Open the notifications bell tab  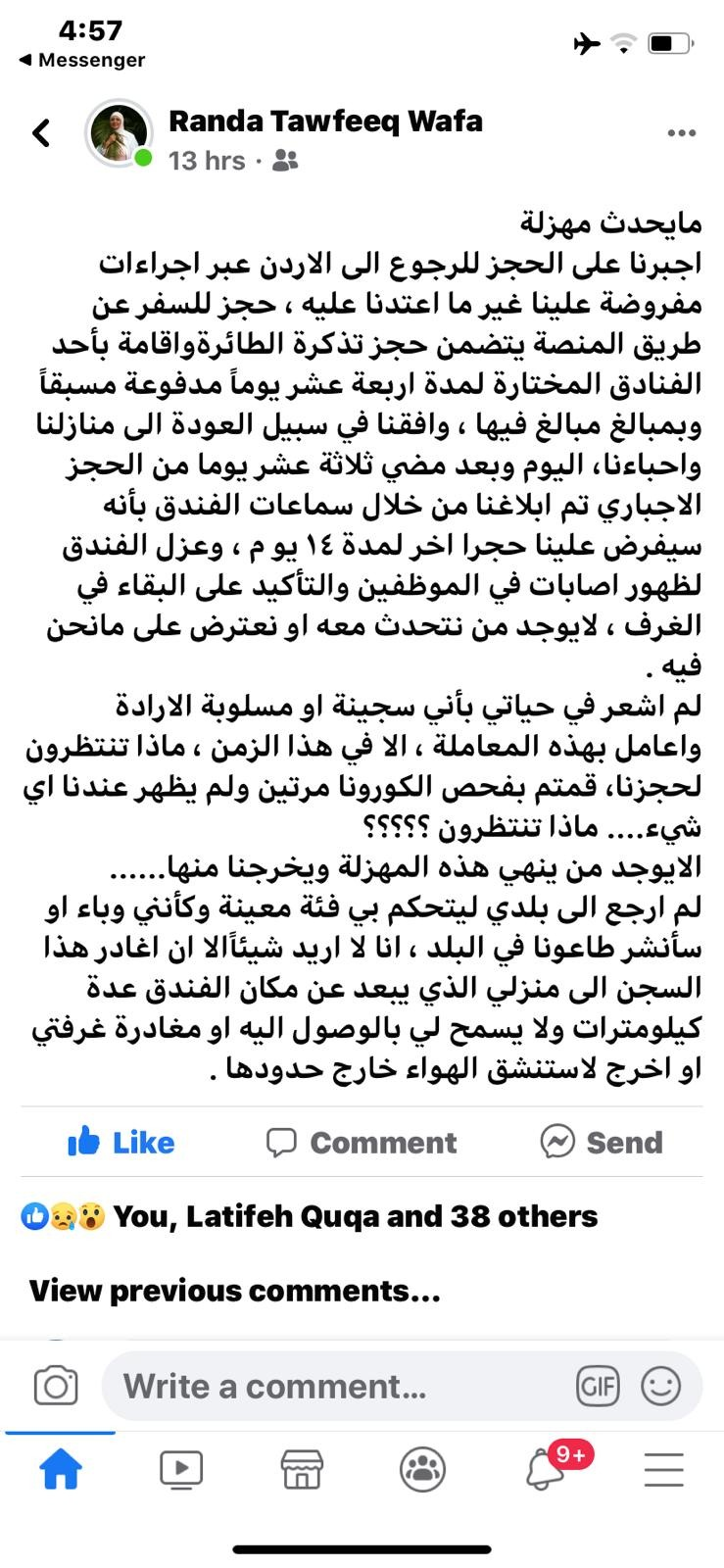coord(545,1470)
